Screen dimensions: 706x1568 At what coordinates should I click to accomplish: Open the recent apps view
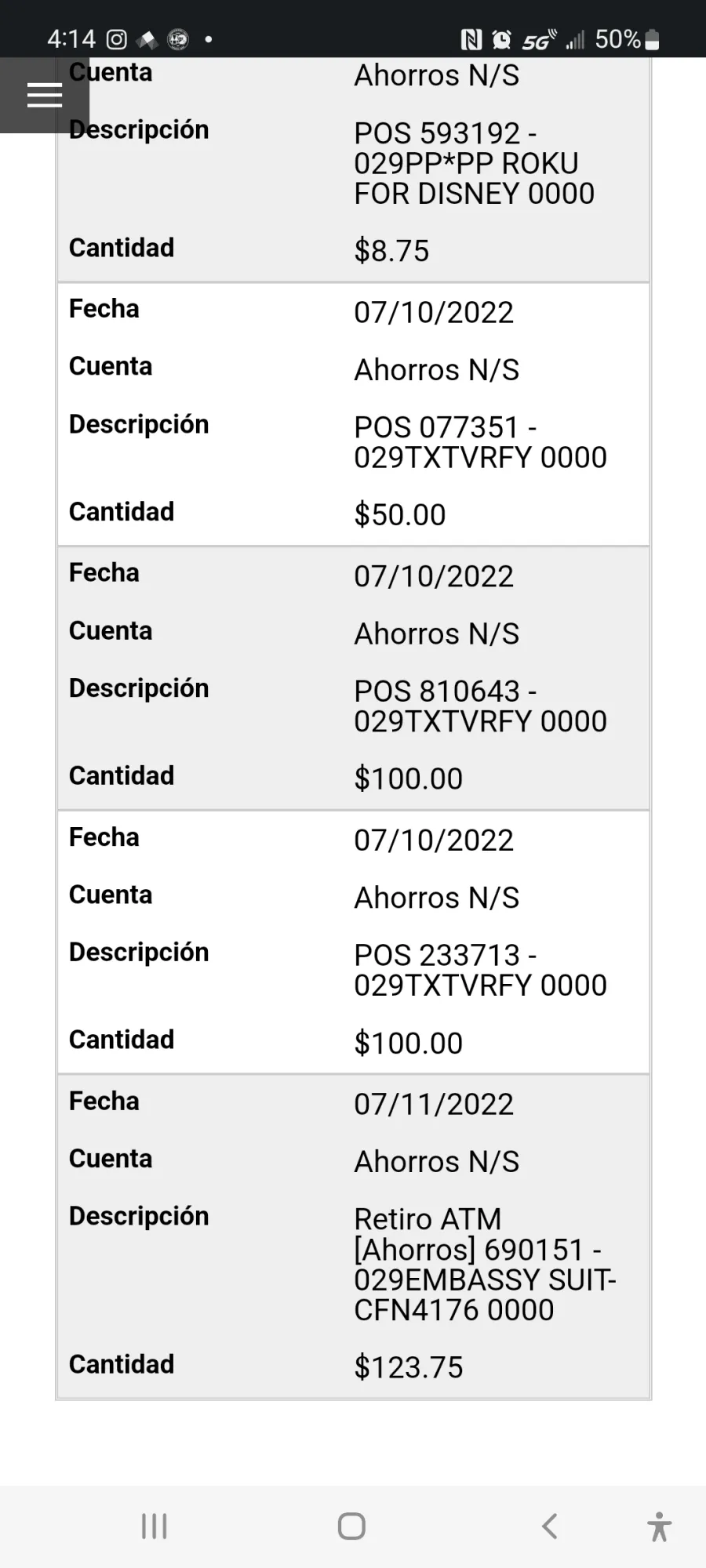click(155, 1526)
